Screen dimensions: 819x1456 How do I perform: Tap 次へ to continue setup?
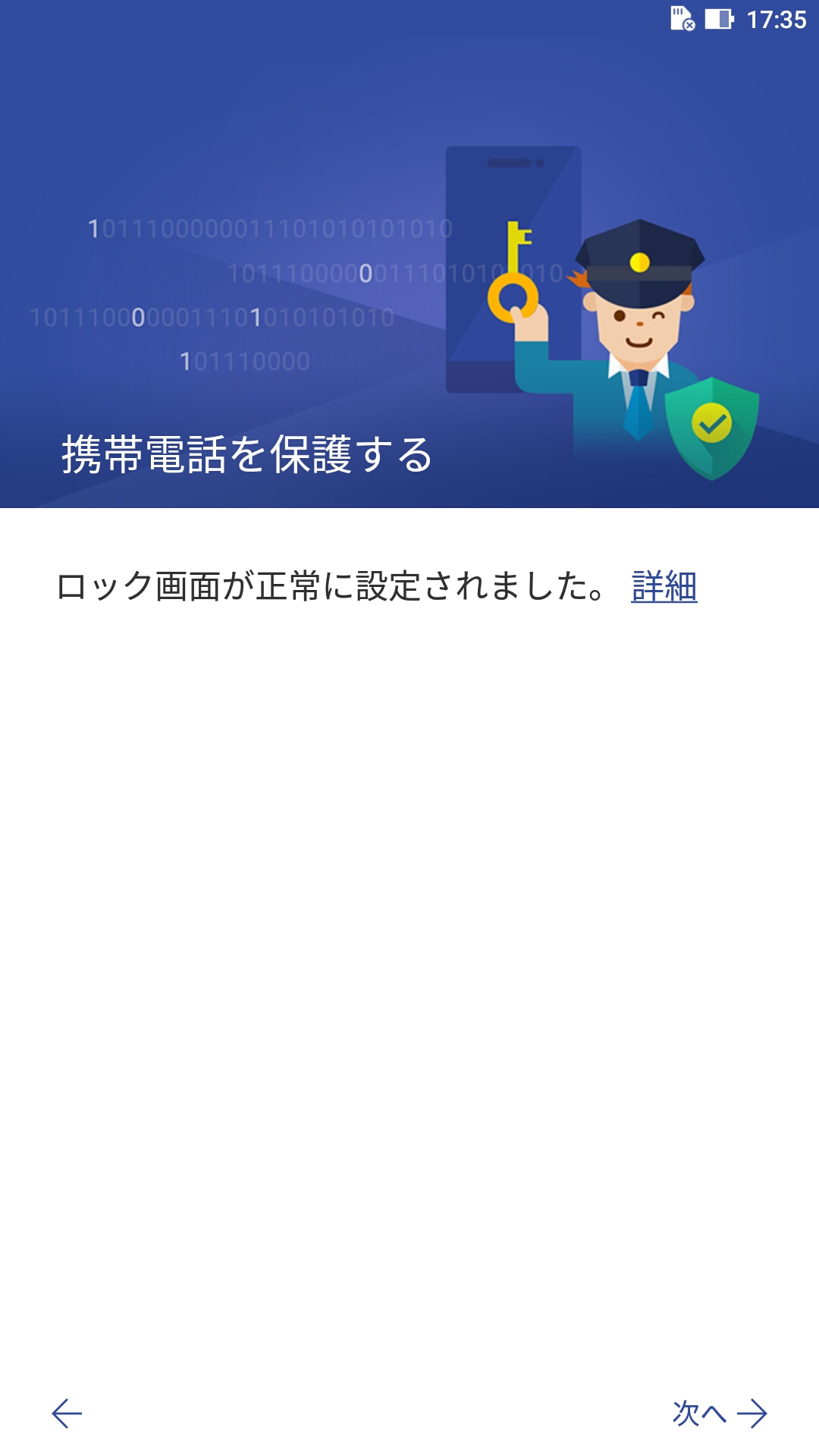point(720,1414)
